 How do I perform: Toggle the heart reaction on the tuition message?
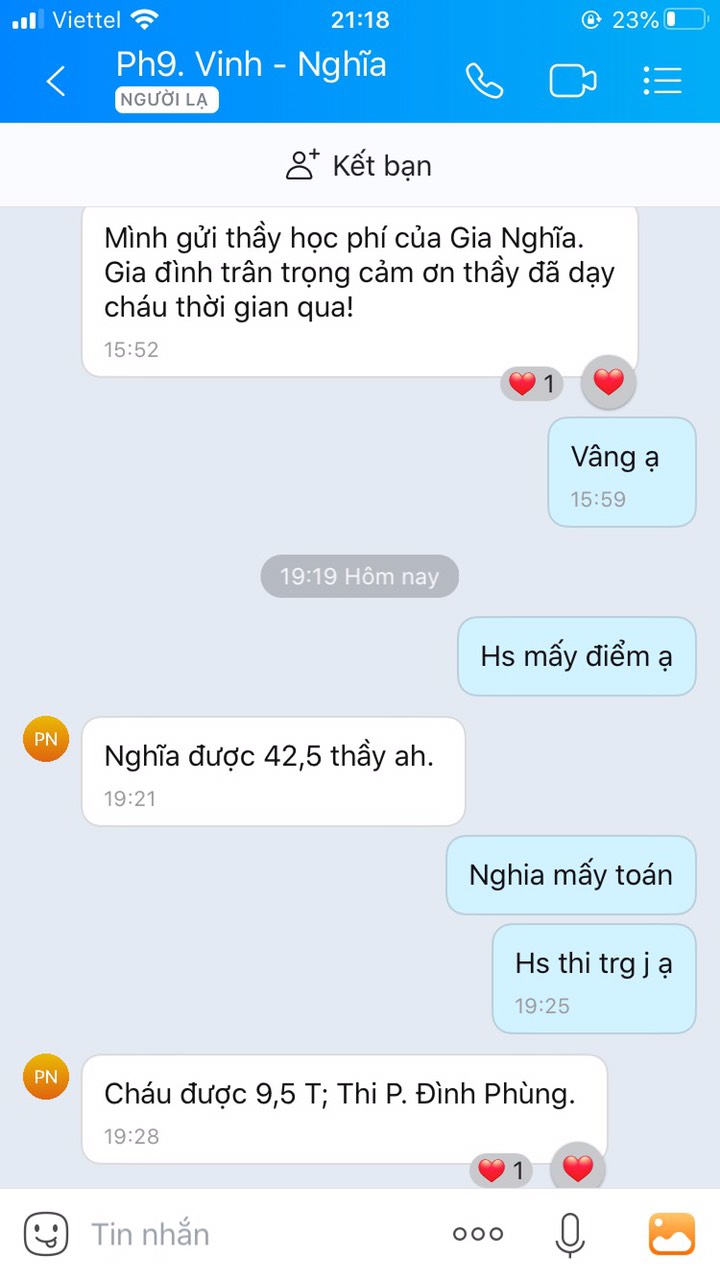[608, 381]
